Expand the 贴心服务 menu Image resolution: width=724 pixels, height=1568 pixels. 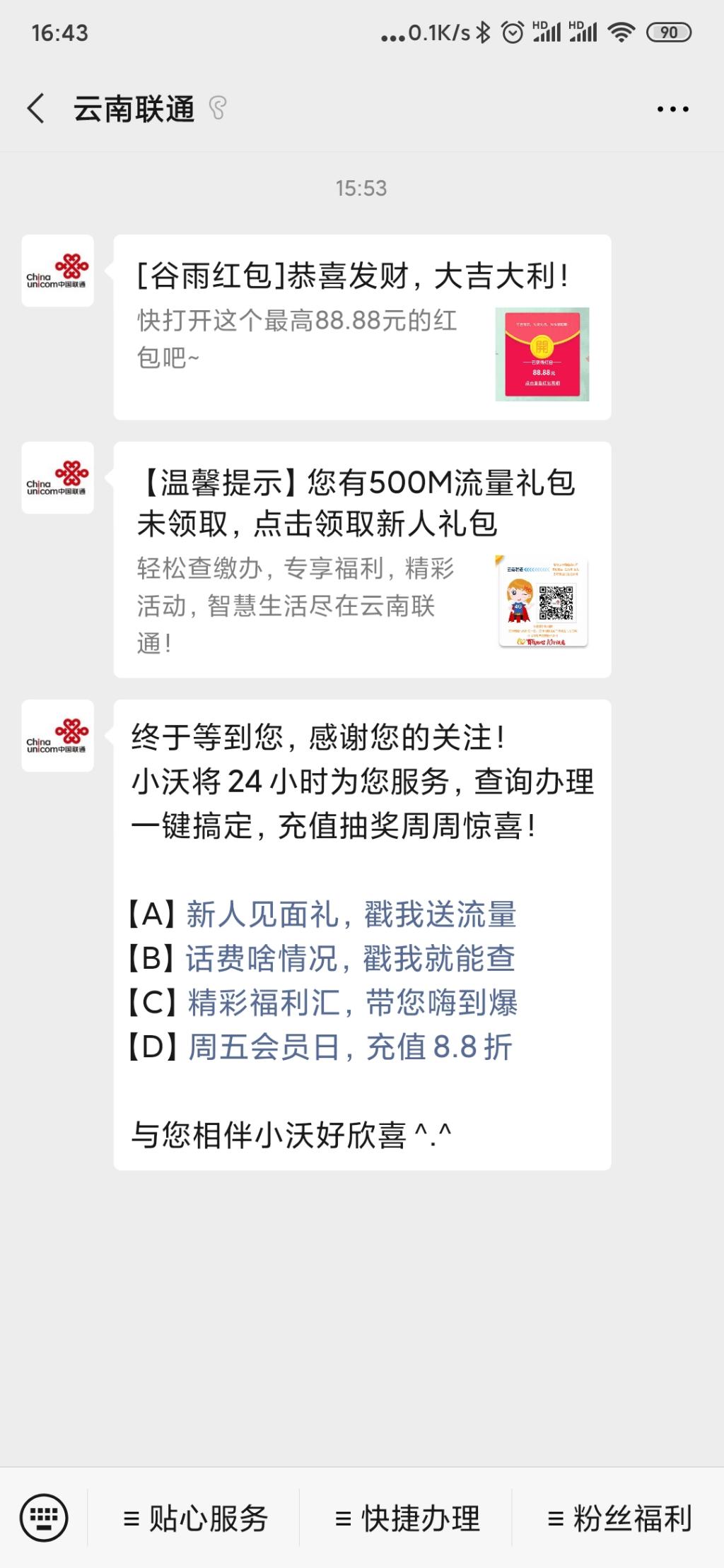195,1519
